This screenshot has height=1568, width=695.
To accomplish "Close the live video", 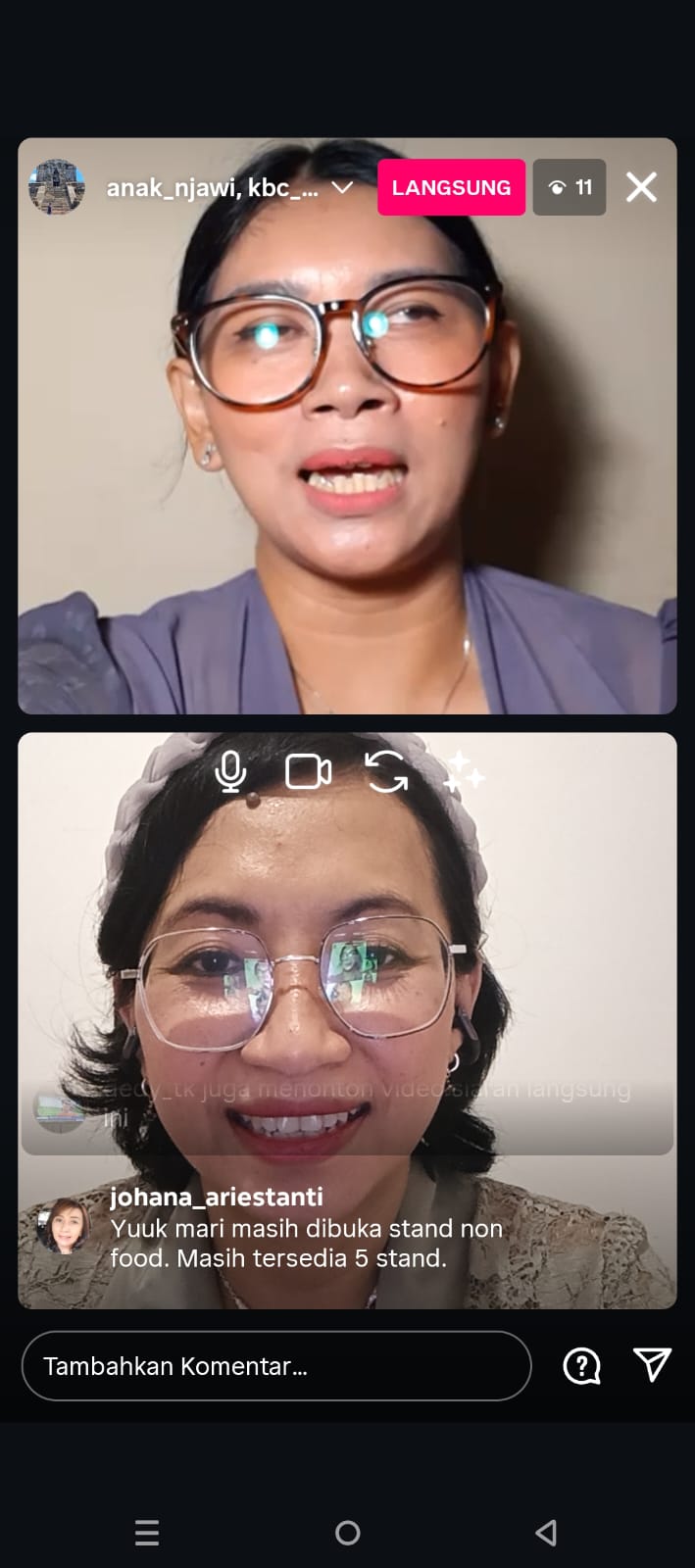I will pos(641,187).
